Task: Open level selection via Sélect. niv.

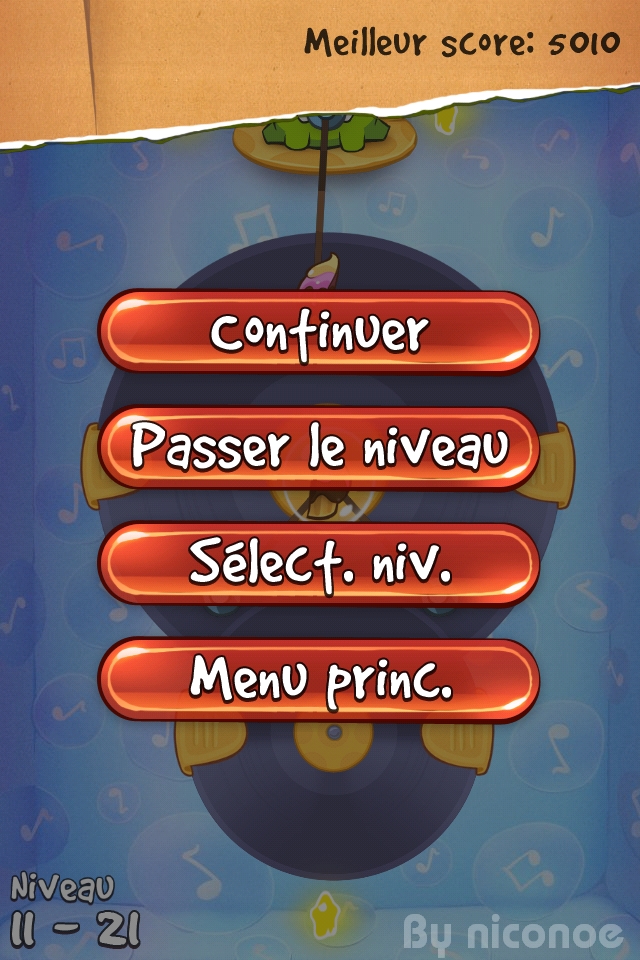Action: tap(319, 563)
